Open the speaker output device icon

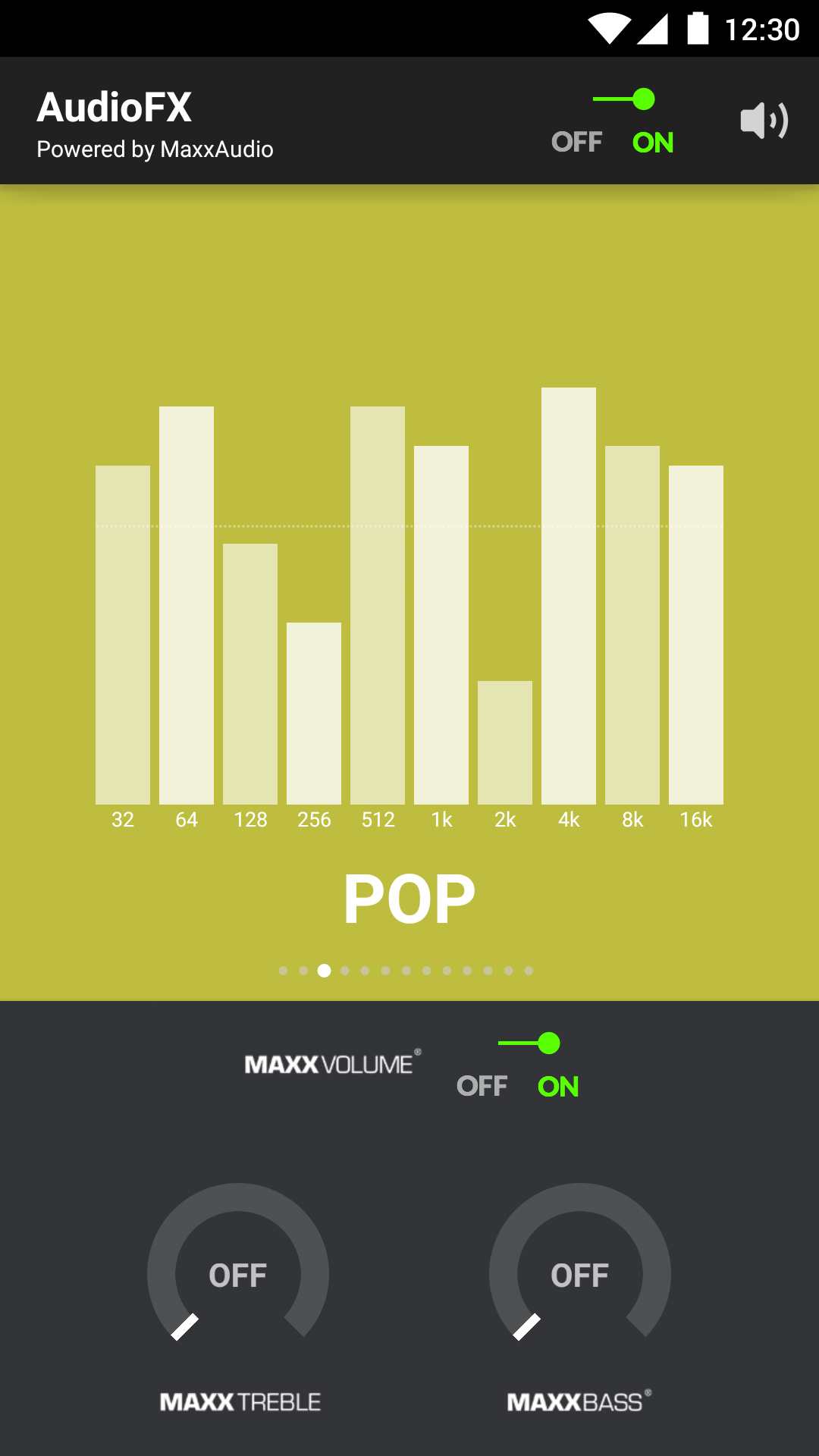[764, 121]
